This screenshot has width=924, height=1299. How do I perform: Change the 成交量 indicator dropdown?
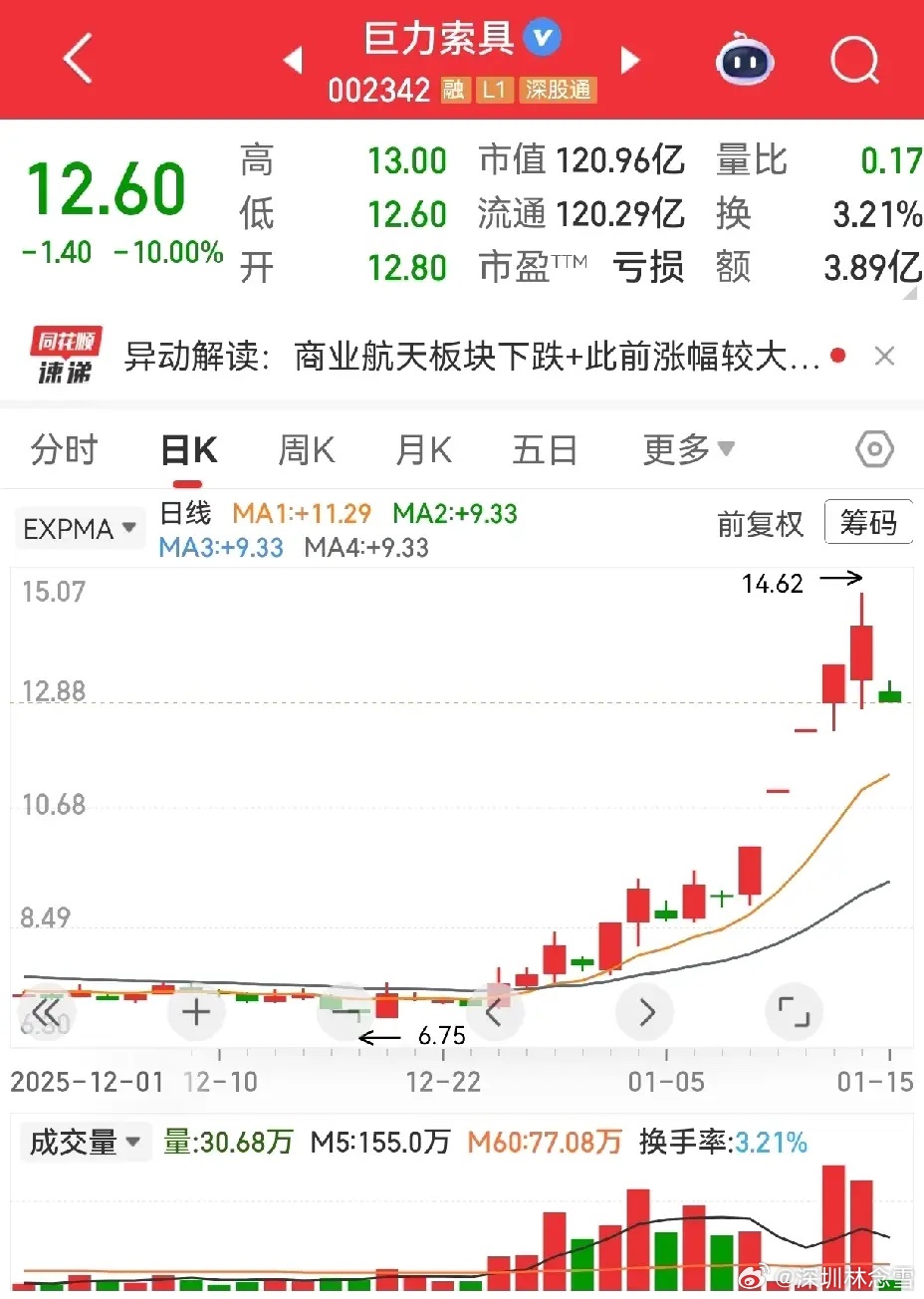pos(85,1142)
